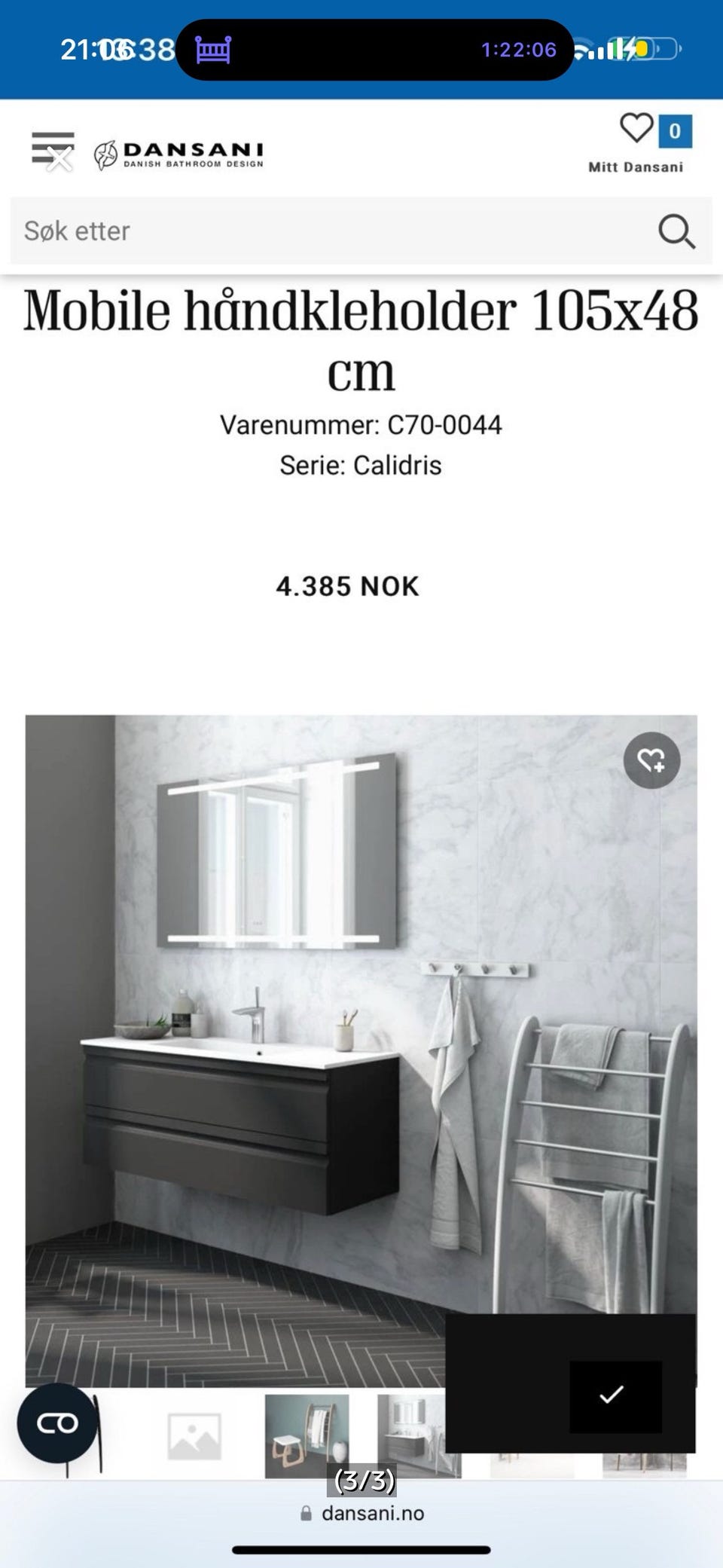The image size is (723, 1568).
Task: Tap the search magnifying glass icon
Action: pyautogui.click(x=676, y=231)
